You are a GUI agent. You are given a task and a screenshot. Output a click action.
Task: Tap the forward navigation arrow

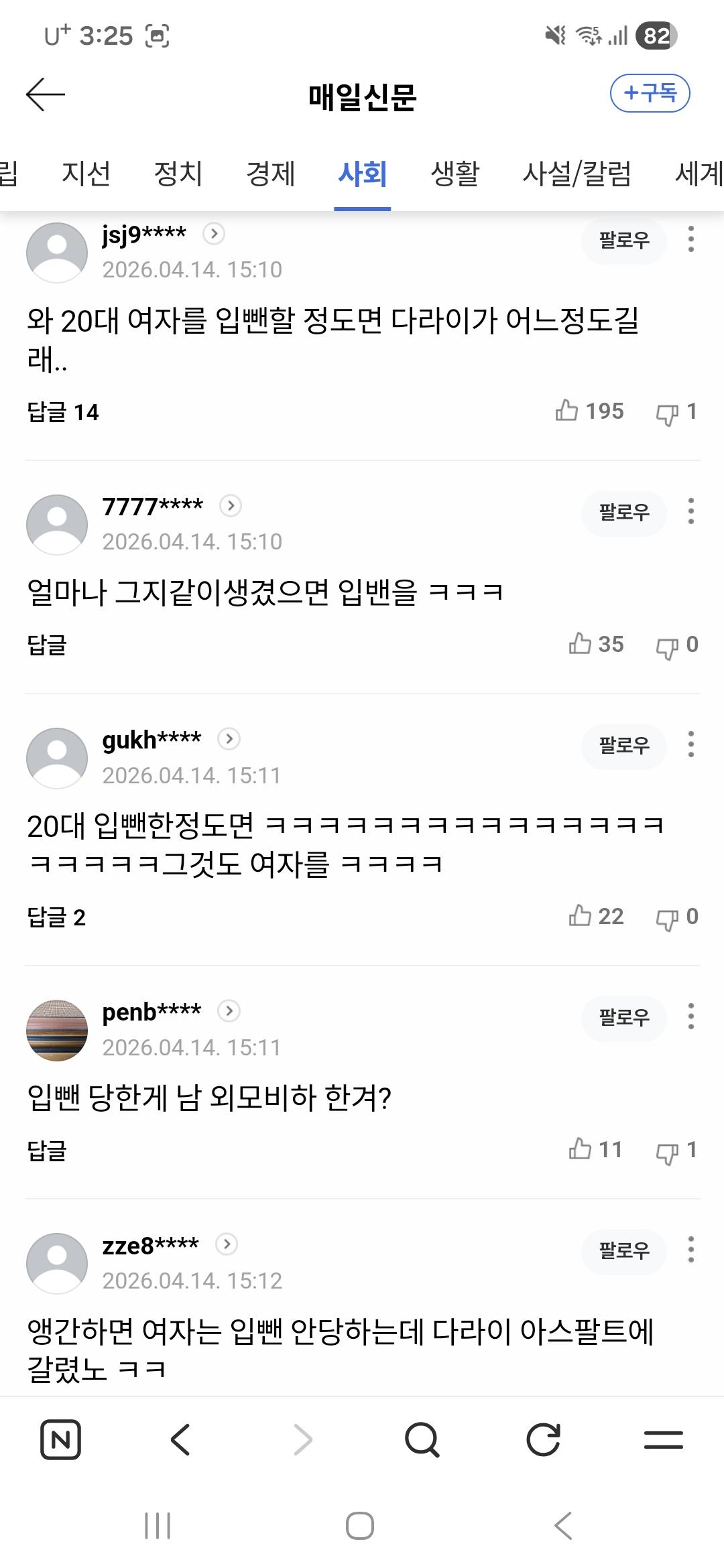tap(302, 1438)
